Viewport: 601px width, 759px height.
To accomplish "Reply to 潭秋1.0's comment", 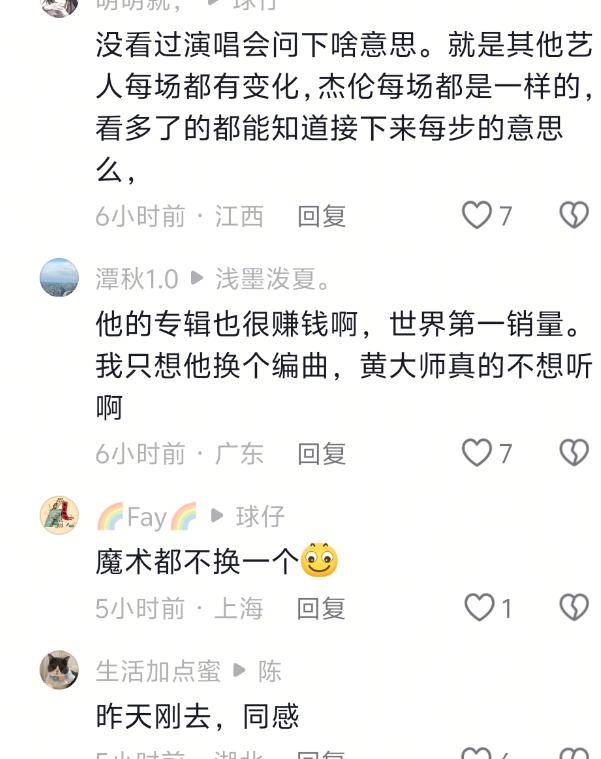I will click(321, 454).
